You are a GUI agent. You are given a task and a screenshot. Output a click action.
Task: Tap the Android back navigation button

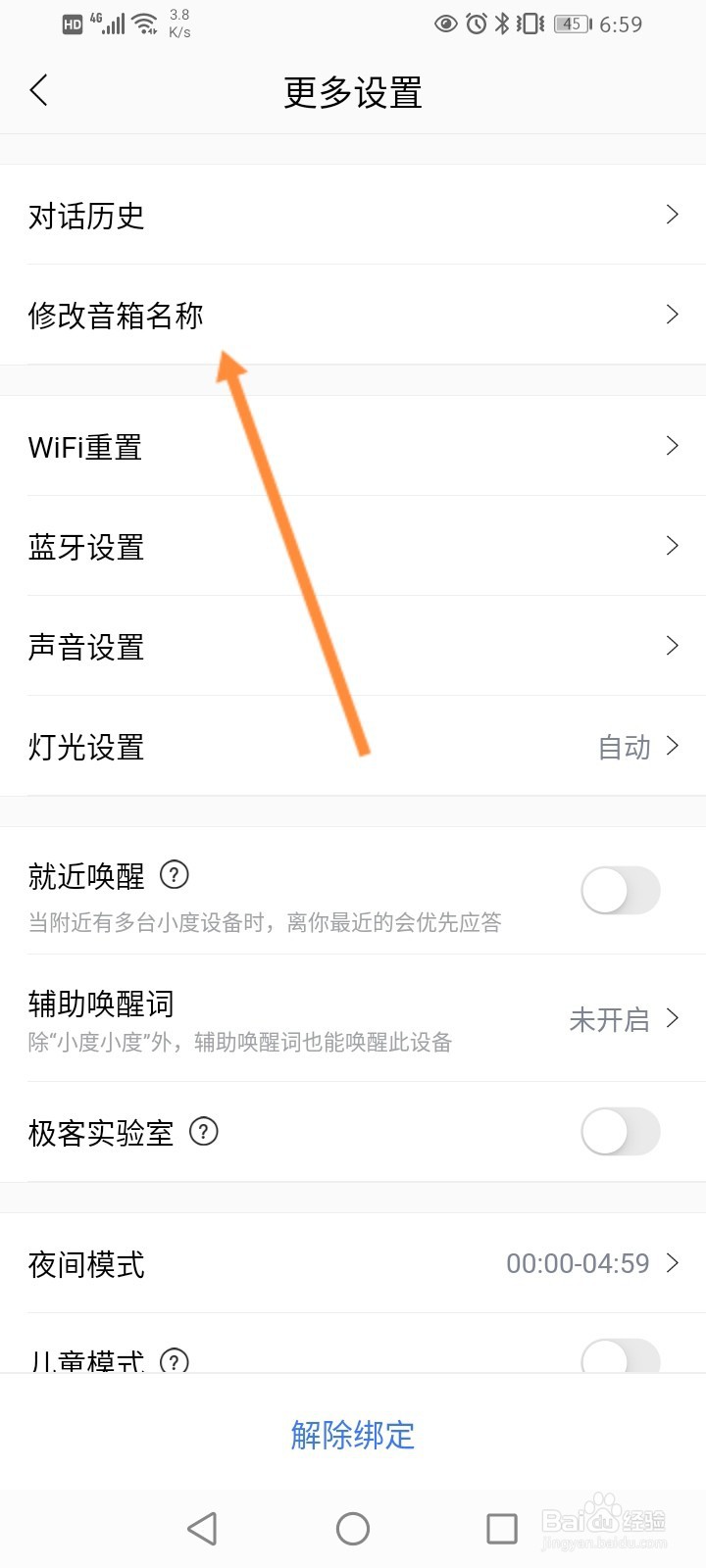[202, 1527]
